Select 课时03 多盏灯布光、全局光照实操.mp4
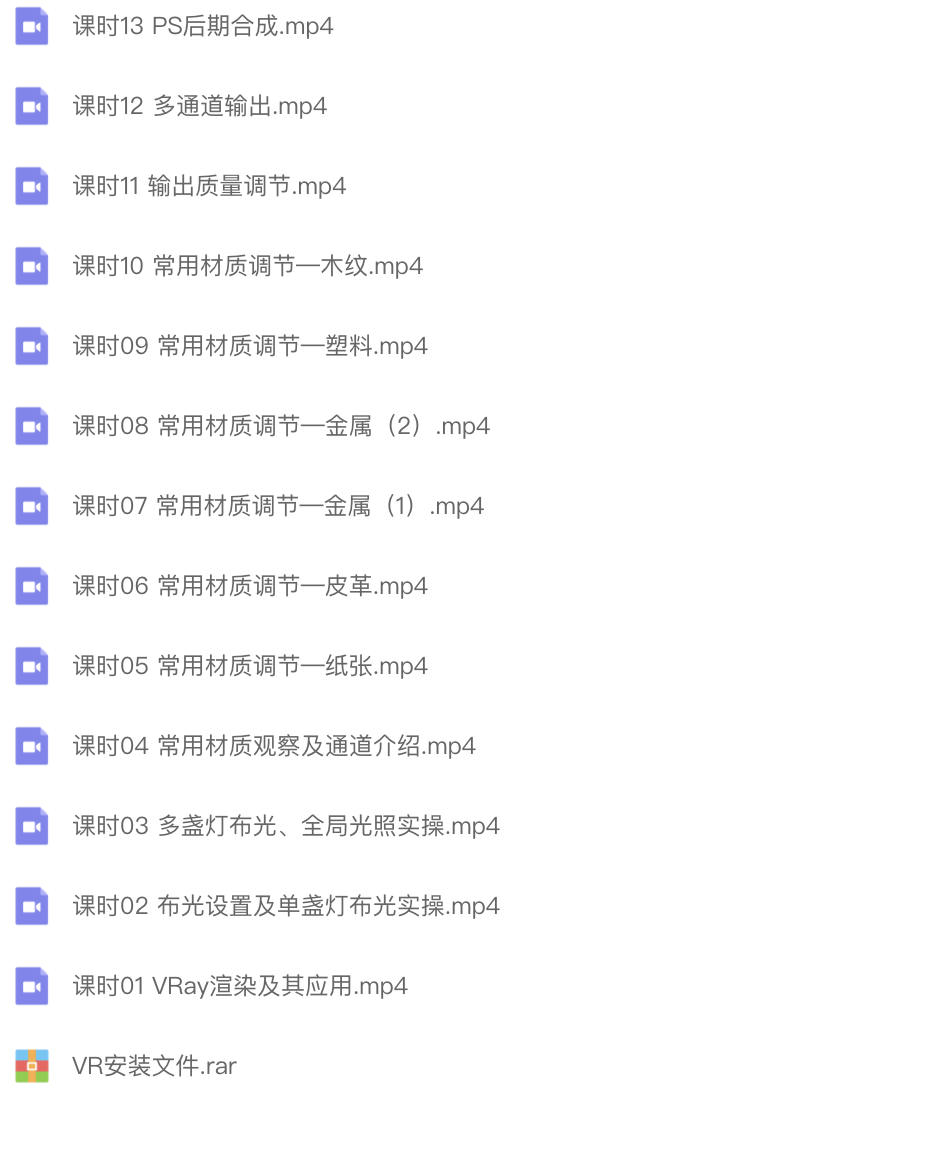942x1168 pixels. click(x=286, y=826)
